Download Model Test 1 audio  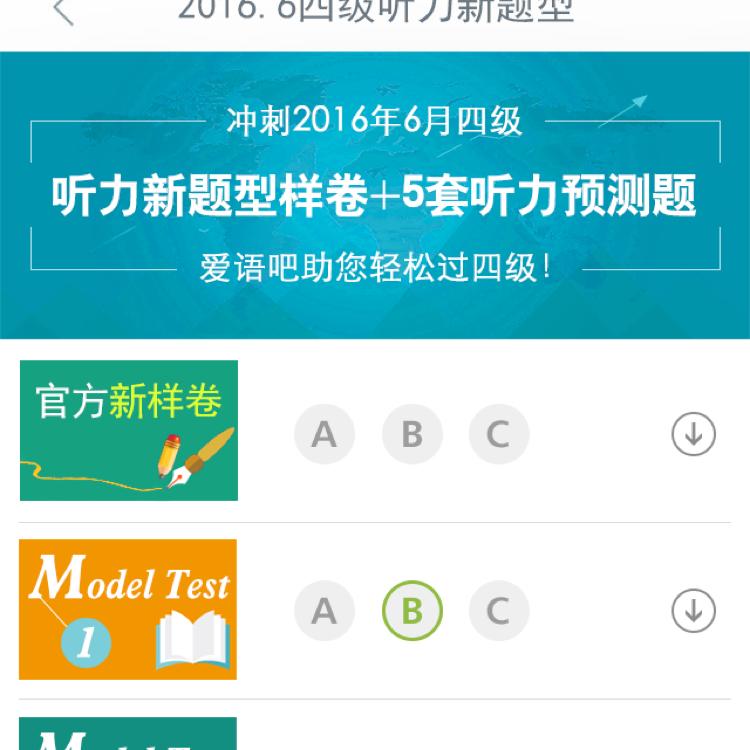coord(693,610)
